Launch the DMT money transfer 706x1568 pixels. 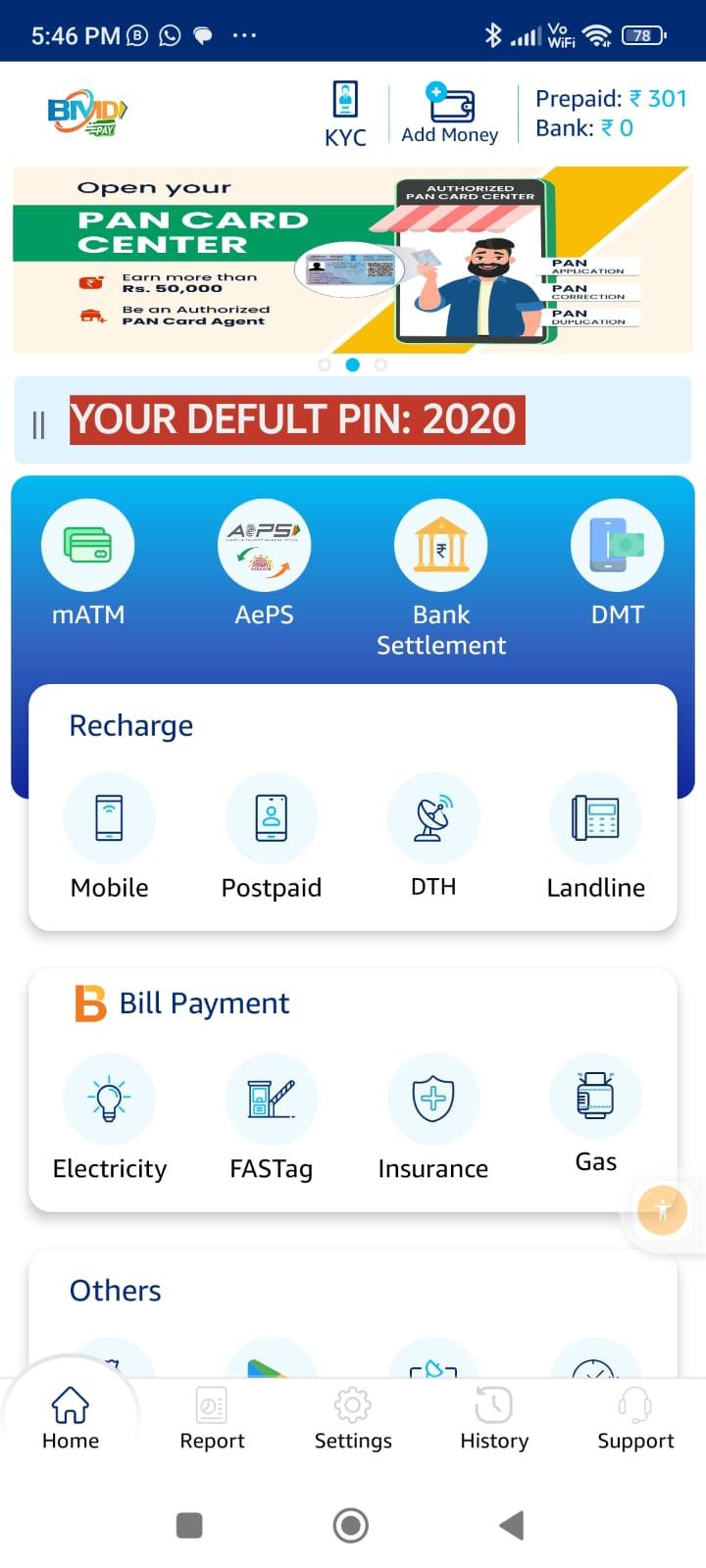point(618,563)
